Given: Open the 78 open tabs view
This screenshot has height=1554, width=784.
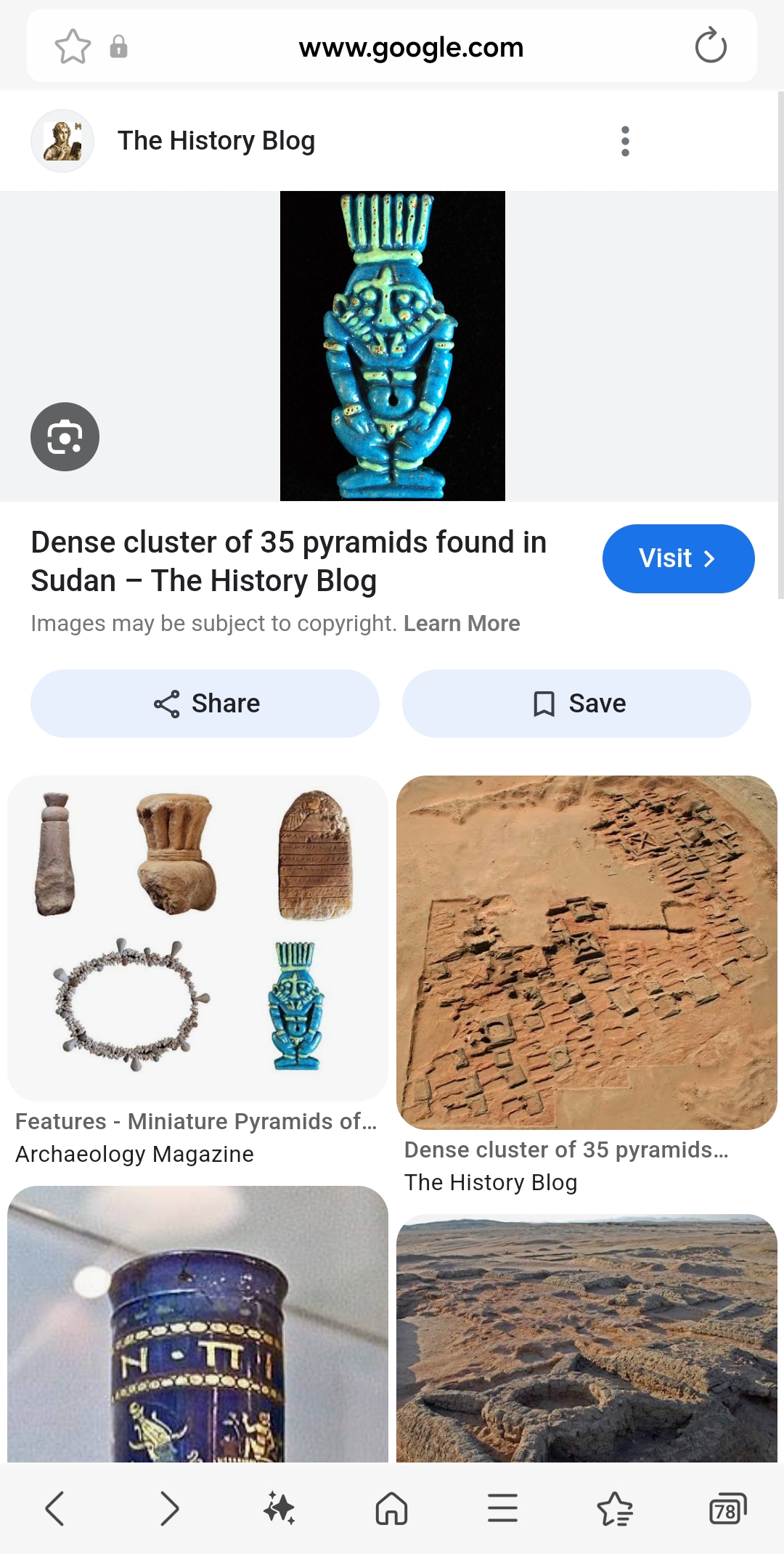Looking at the screenshot, I should point(727,1508).
